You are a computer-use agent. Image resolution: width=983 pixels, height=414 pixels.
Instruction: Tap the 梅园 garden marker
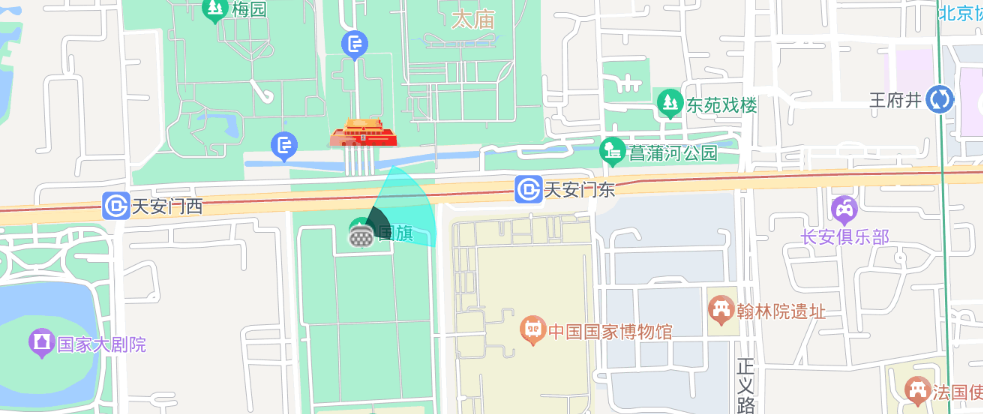216,10
